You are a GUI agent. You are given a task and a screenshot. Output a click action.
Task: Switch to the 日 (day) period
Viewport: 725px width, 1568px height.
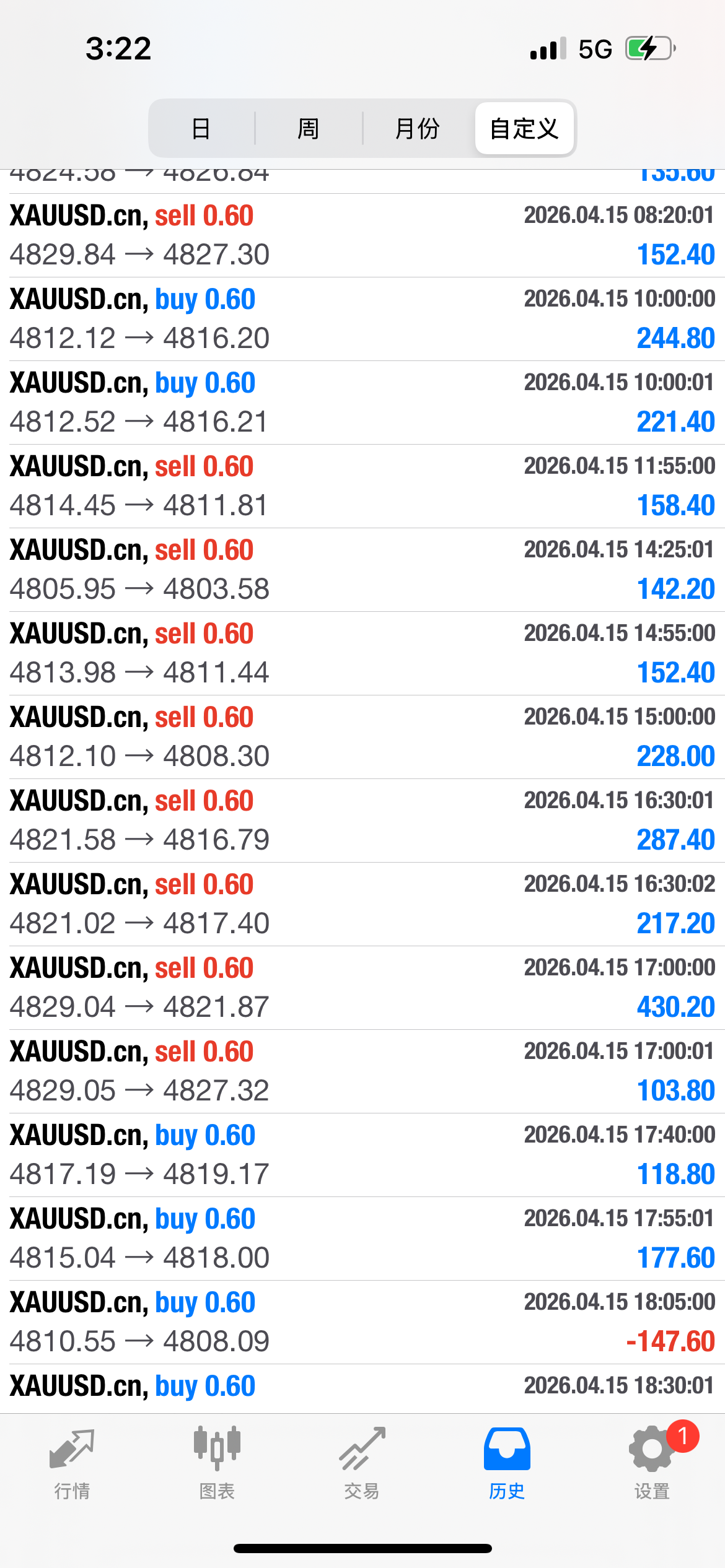(201, 129)
